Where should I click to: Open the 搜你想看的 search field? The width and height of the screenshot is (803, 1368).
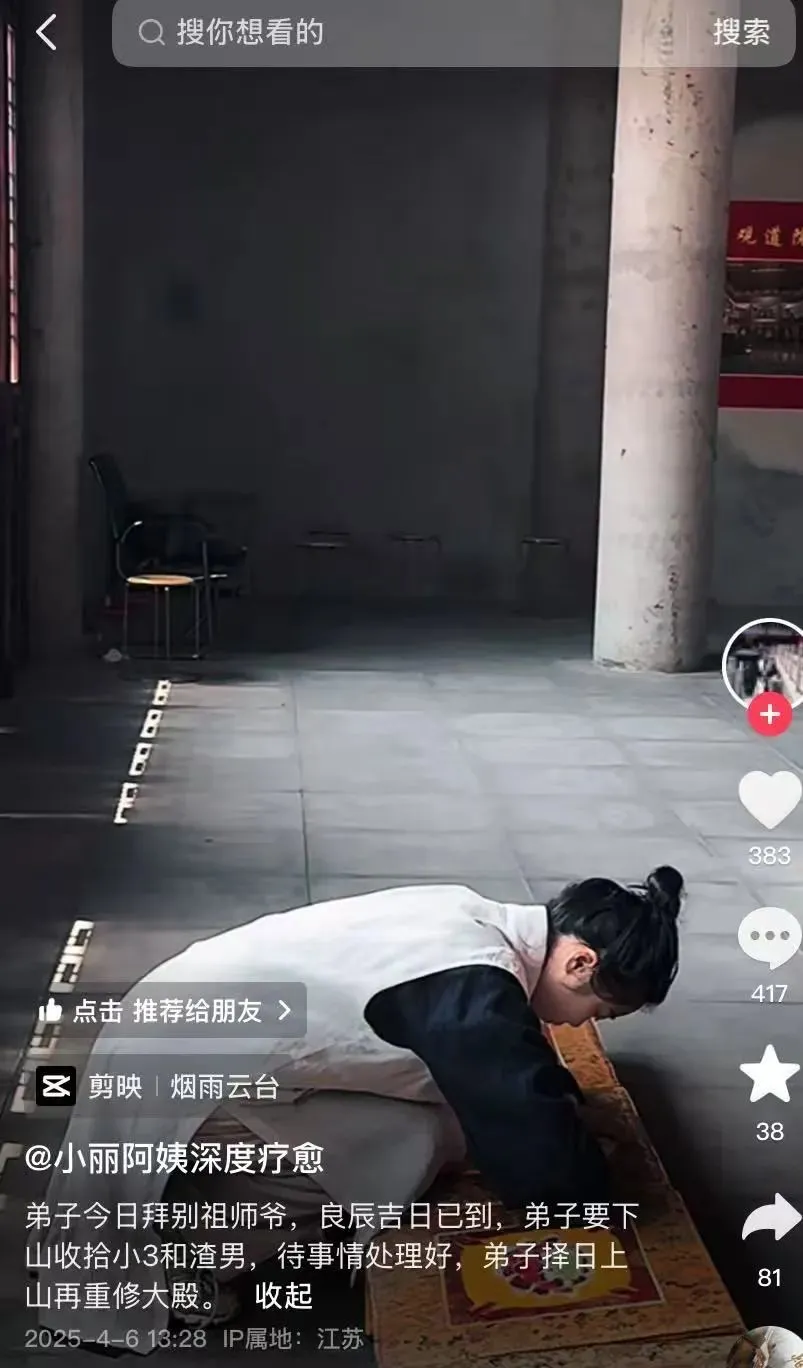click(x=400, y=32)
